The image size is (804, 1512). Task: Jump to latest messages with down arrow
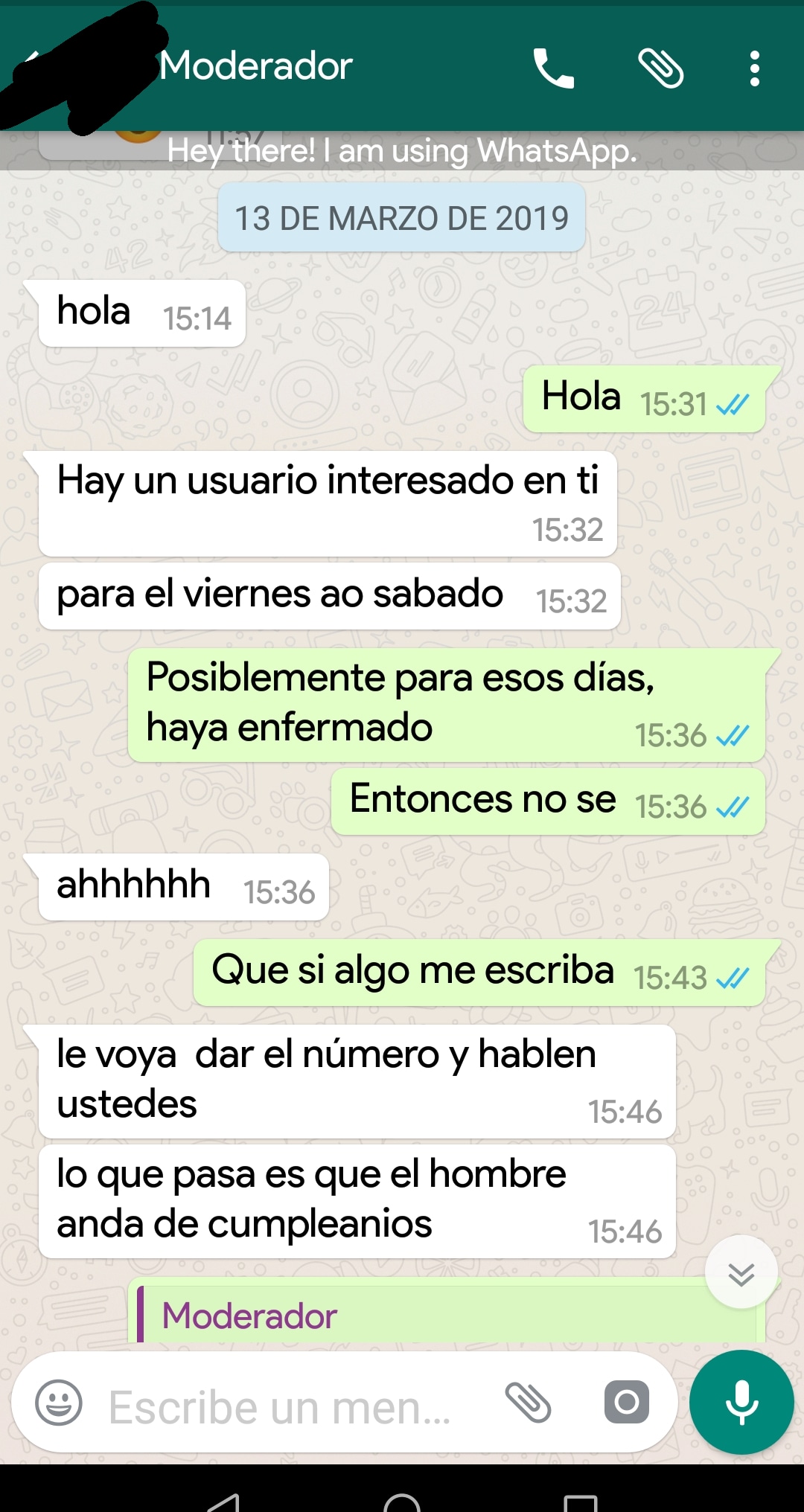(x=741, y=1273)
